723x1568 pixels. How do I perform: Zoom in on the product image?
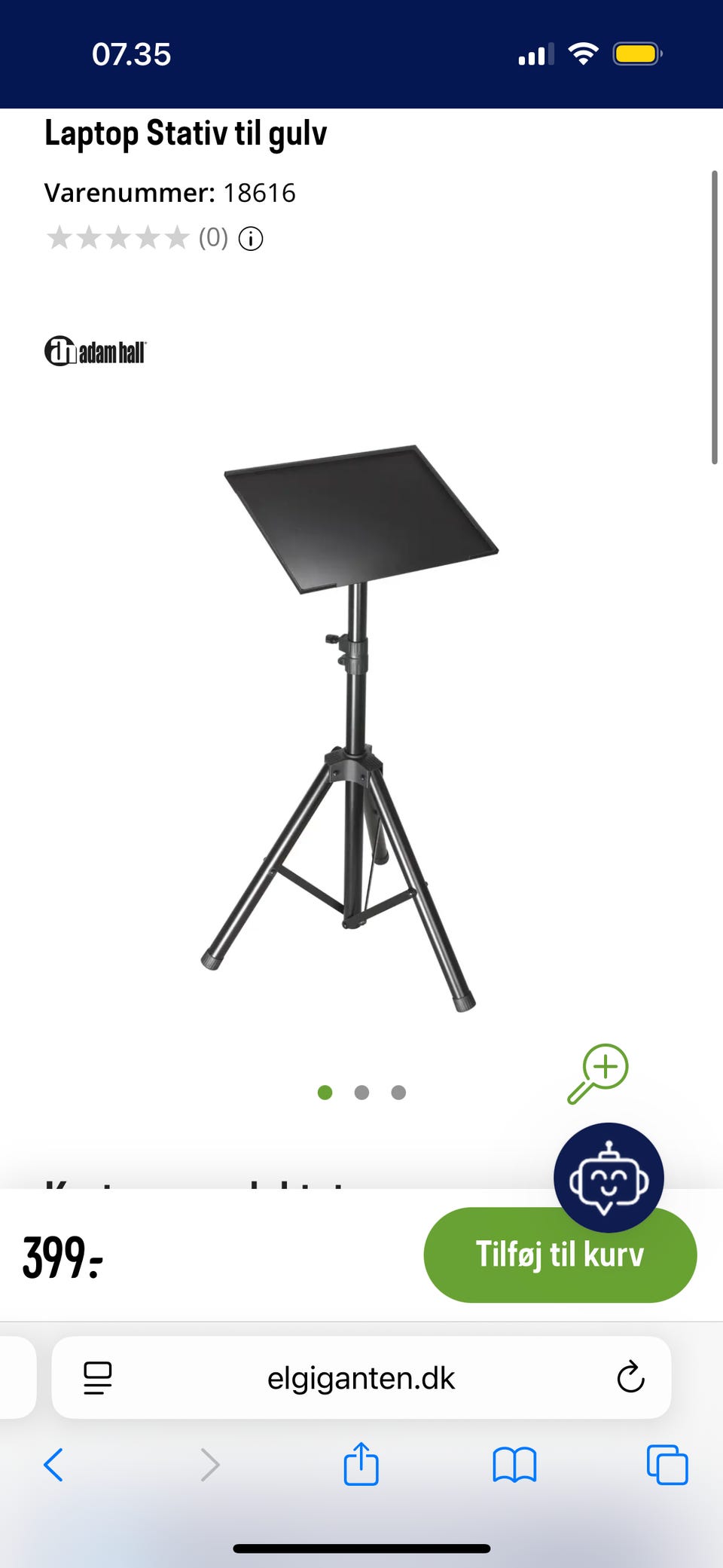pos(599,1073)
